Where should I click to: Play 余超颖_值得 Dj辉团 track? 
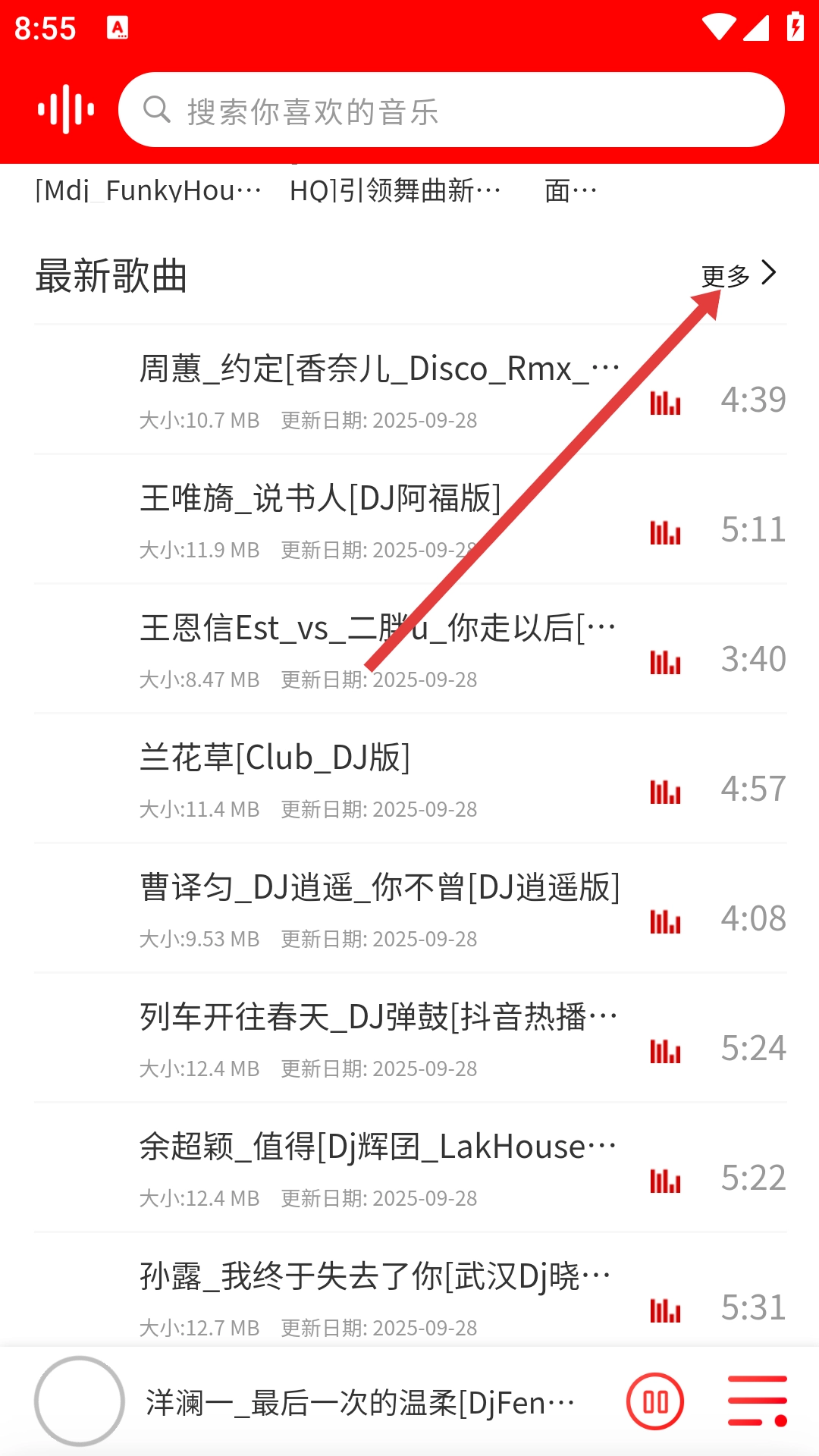click(x=379, y=1168)
